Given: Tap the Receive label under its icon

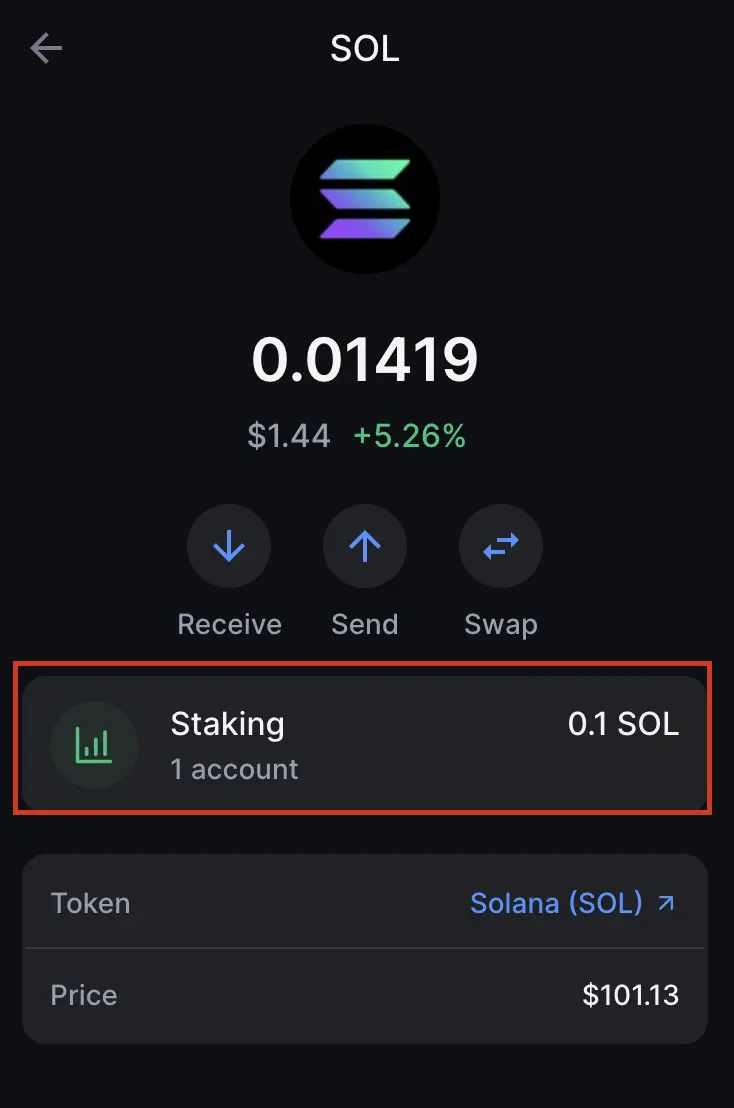Looking at the screenshot, I should 229,624.
